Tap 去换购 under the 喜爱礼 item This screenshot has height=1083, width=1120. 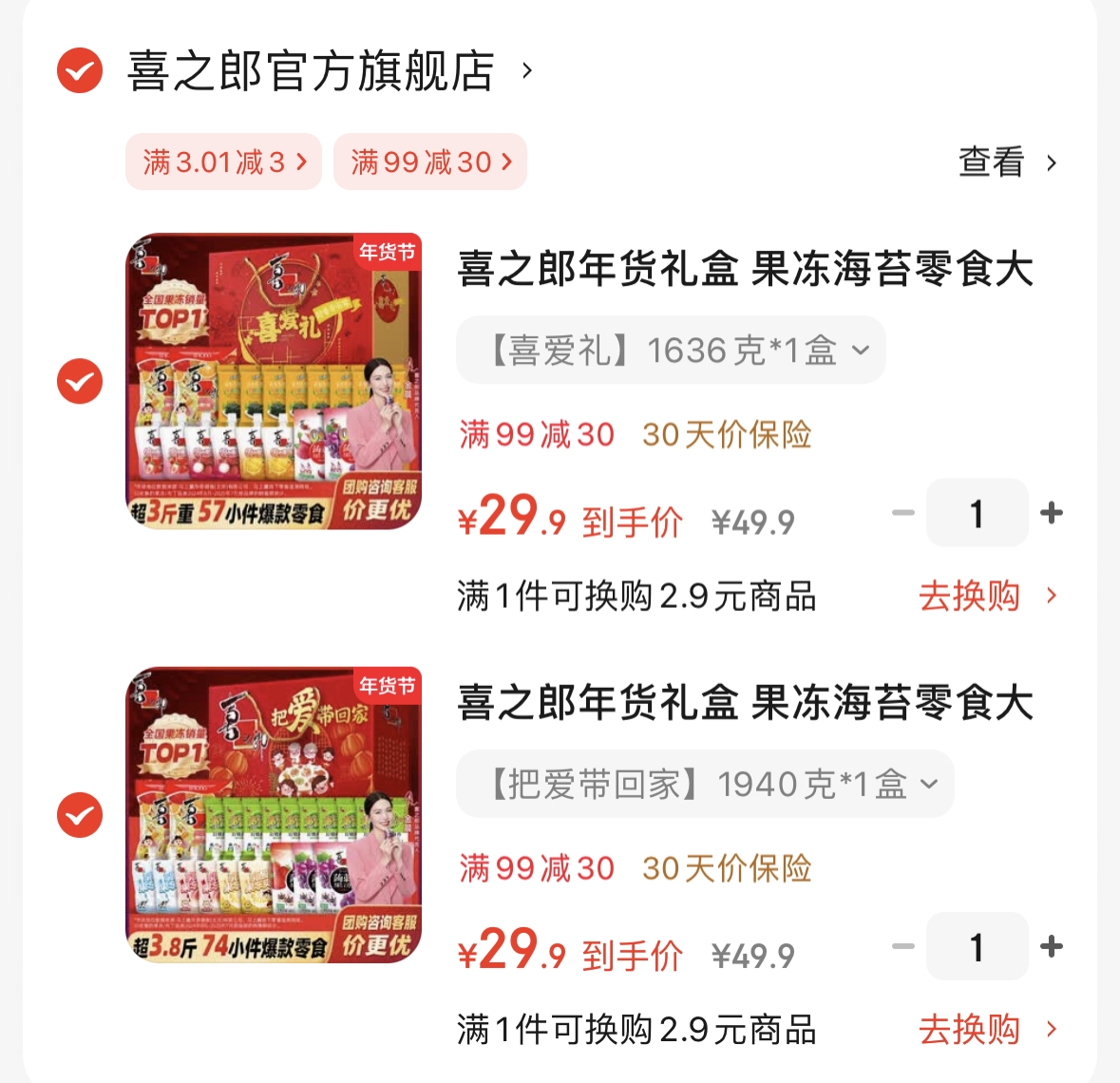(985, 597)
